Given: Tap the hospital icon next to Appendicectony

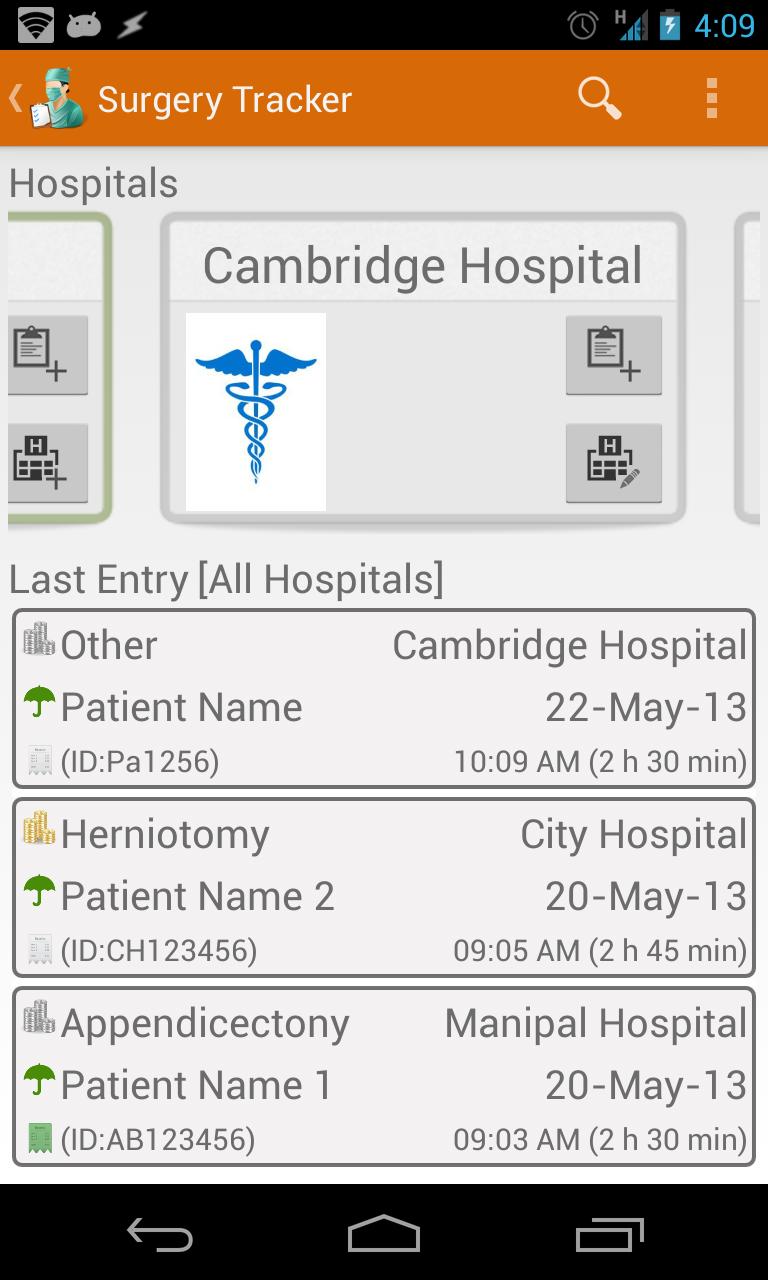Looking at the screenshot, I should 34,1023.
